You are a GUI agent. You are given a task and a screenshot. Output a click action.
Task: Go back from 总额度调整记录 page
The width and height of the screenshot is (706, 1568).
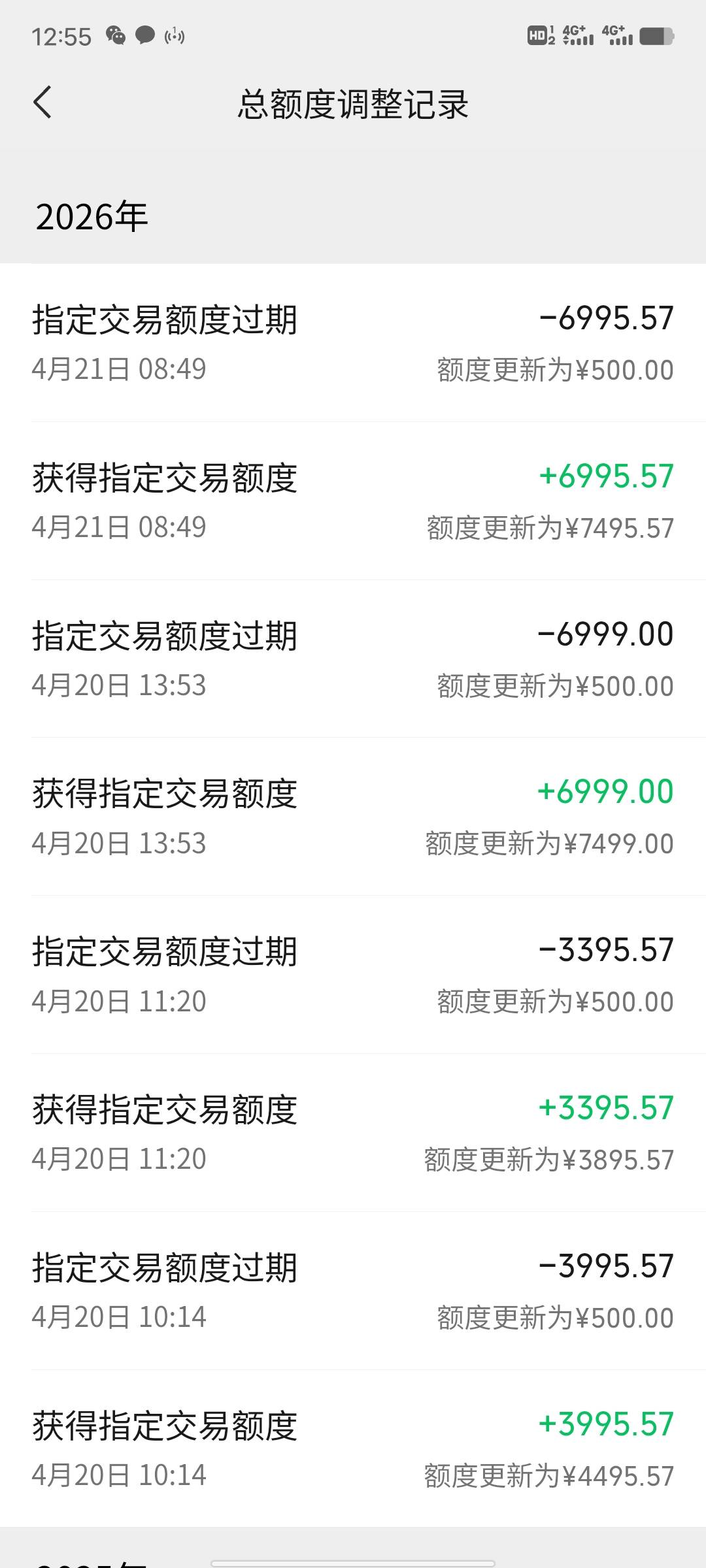coord(42,103)
